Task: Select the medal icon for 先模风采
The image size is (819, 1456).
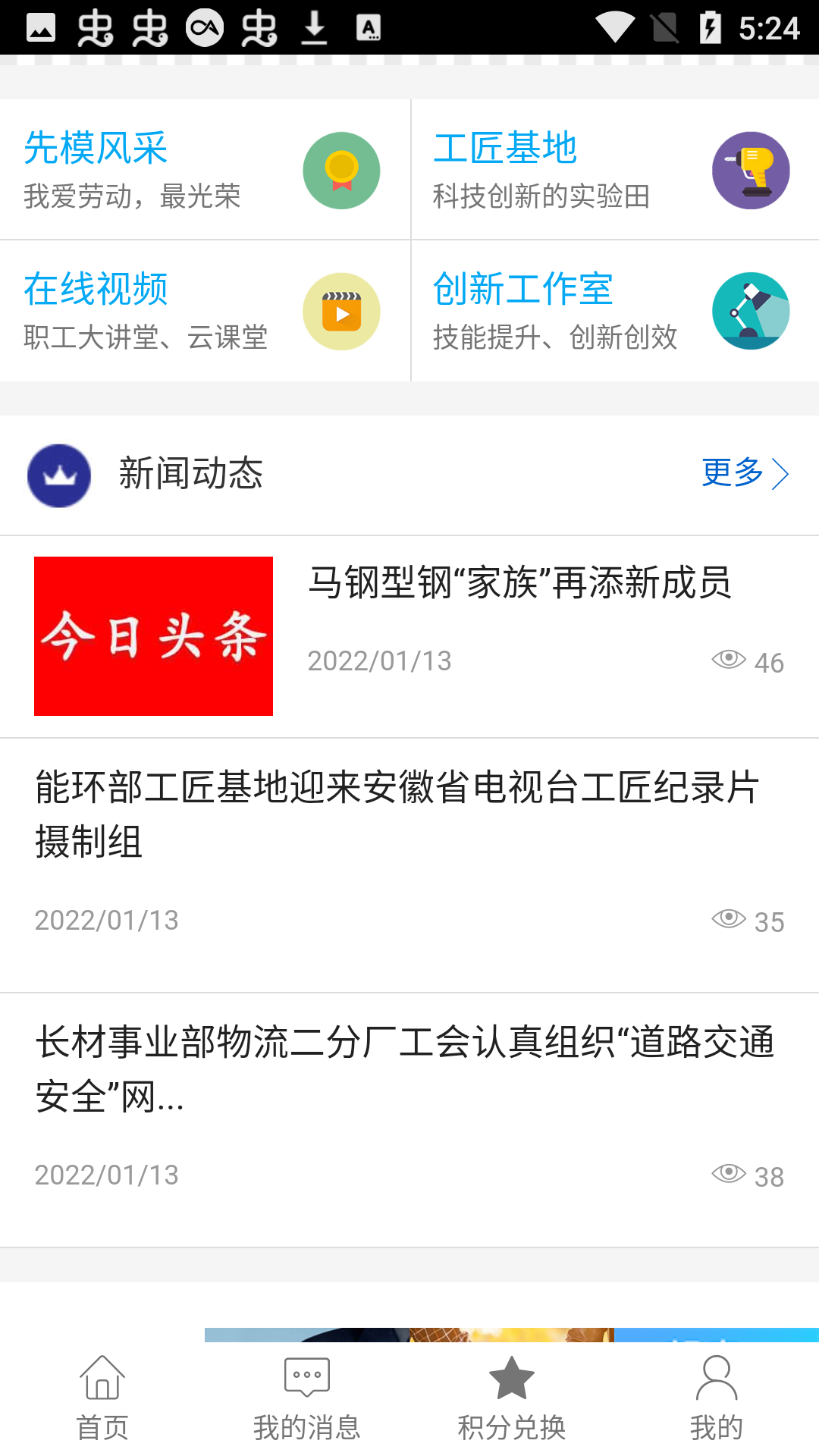Action: 341,170
